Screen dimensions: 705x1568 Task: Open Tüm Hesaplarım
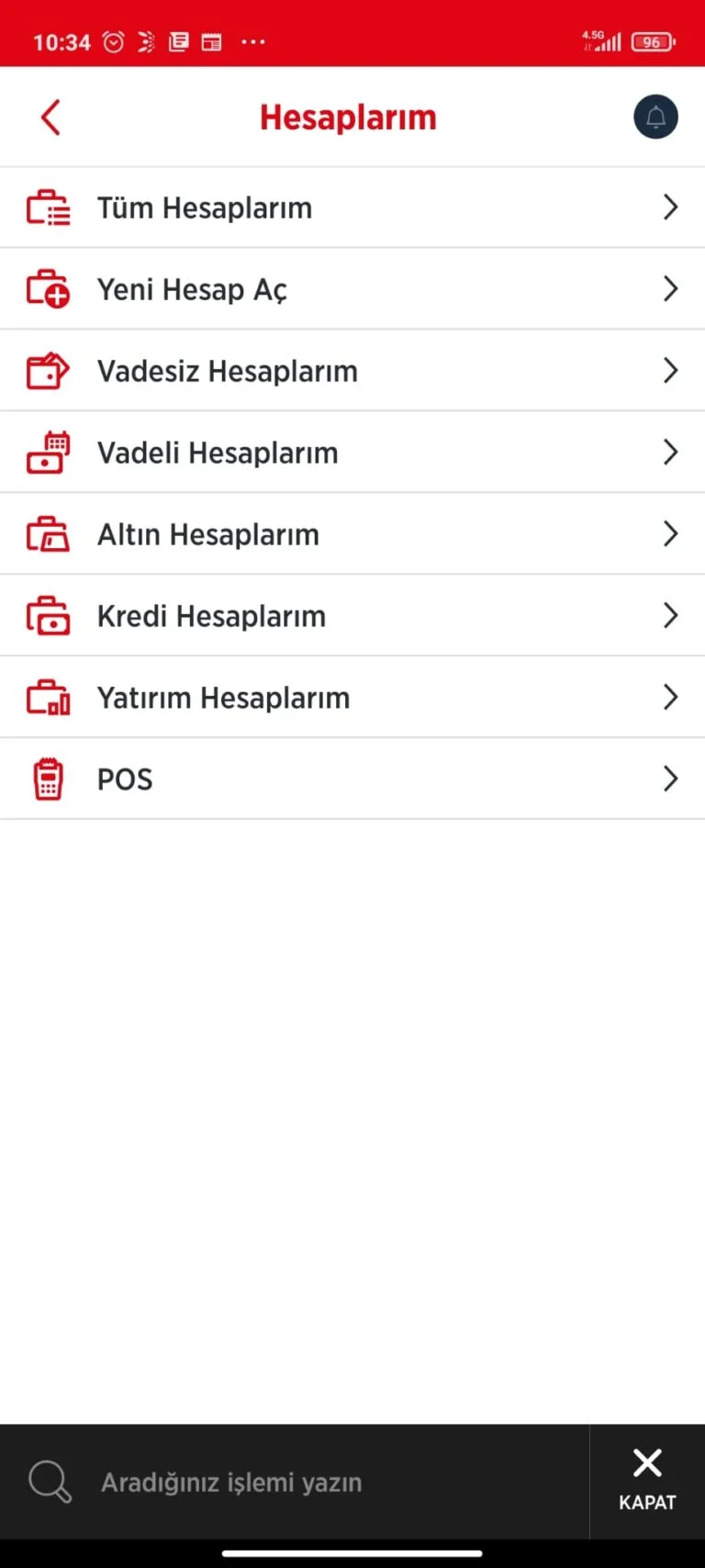tap(352, 208)
